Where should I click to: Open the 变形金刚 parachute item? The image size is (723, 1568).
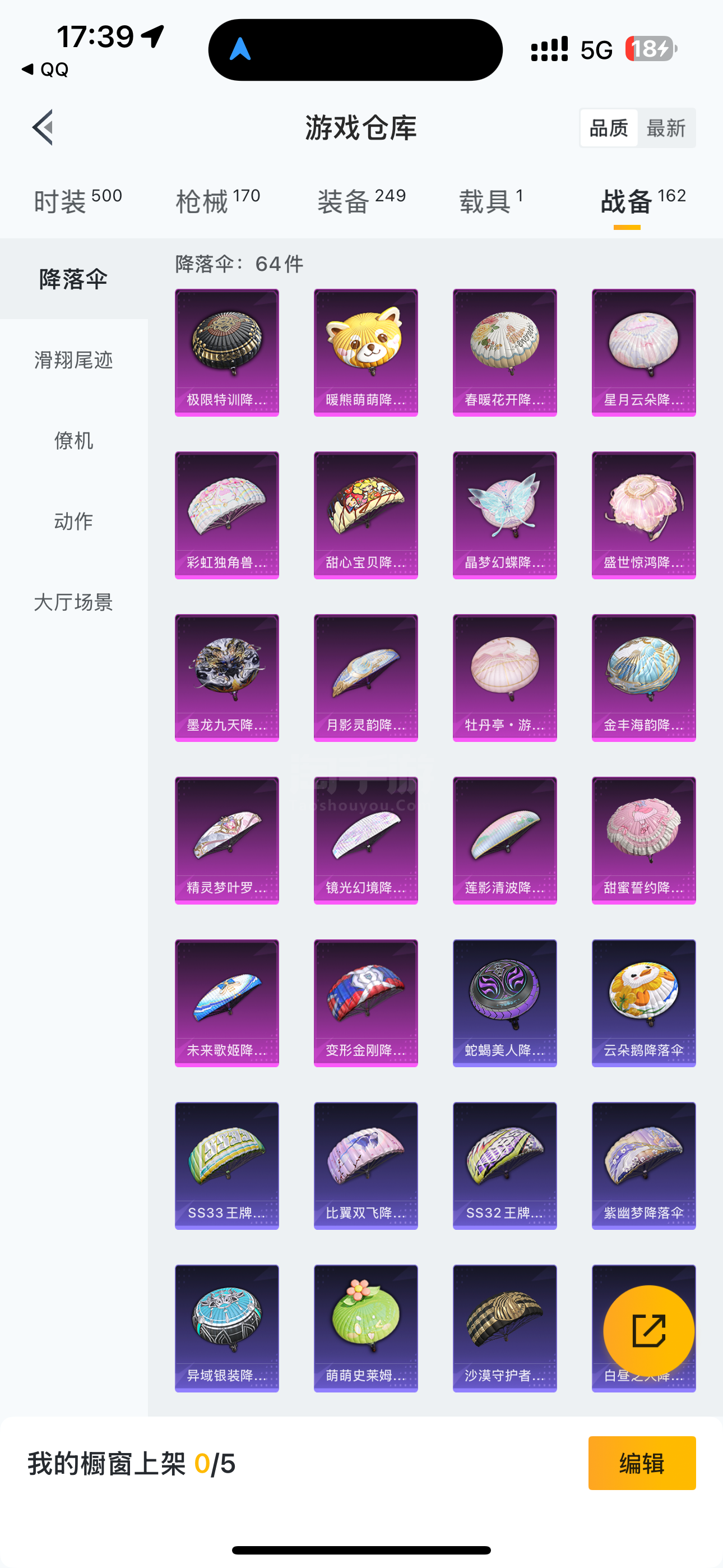click(366, 1003)
